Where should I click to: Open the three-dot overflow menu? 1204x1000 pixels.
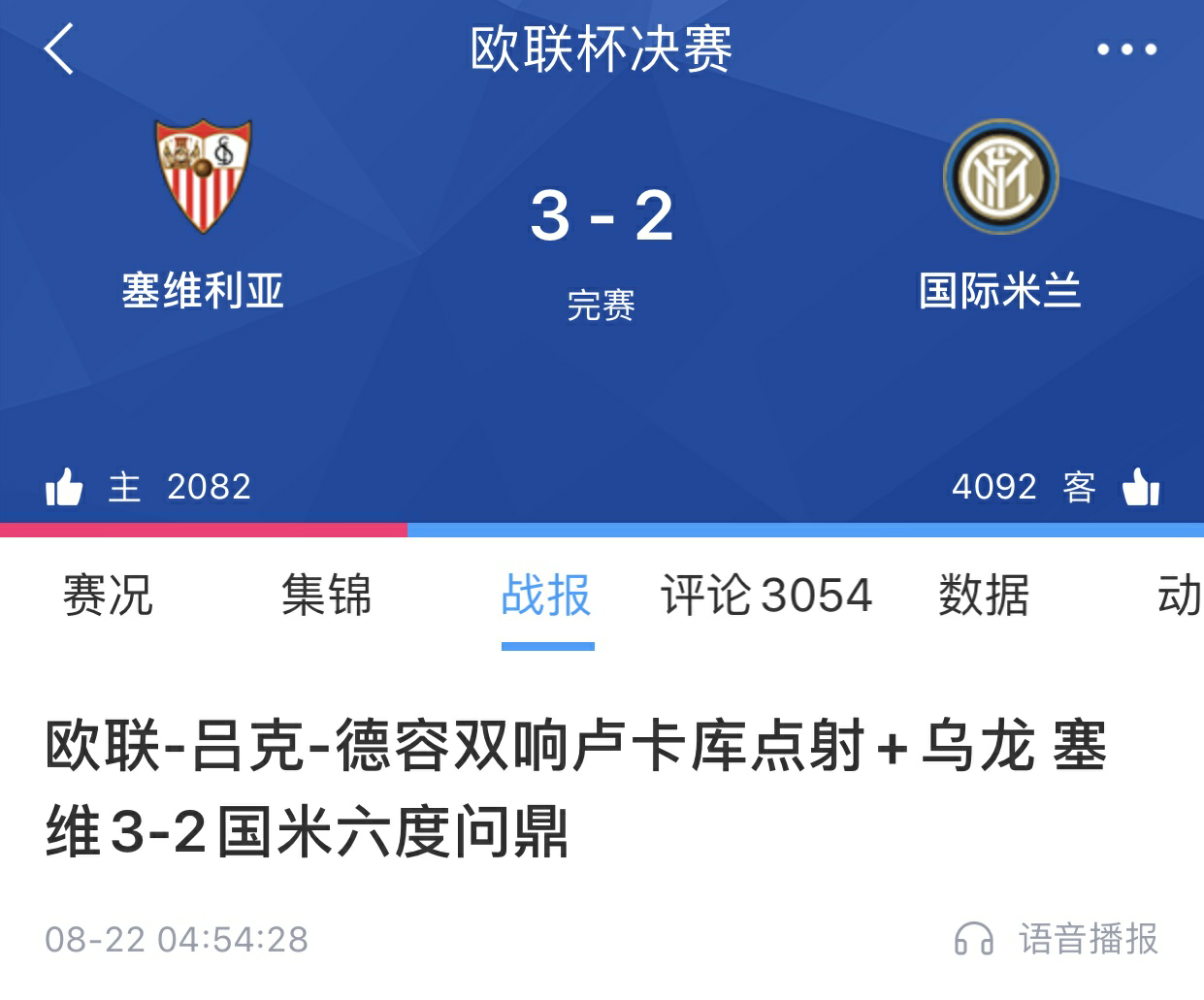[x=1126, y=49]
